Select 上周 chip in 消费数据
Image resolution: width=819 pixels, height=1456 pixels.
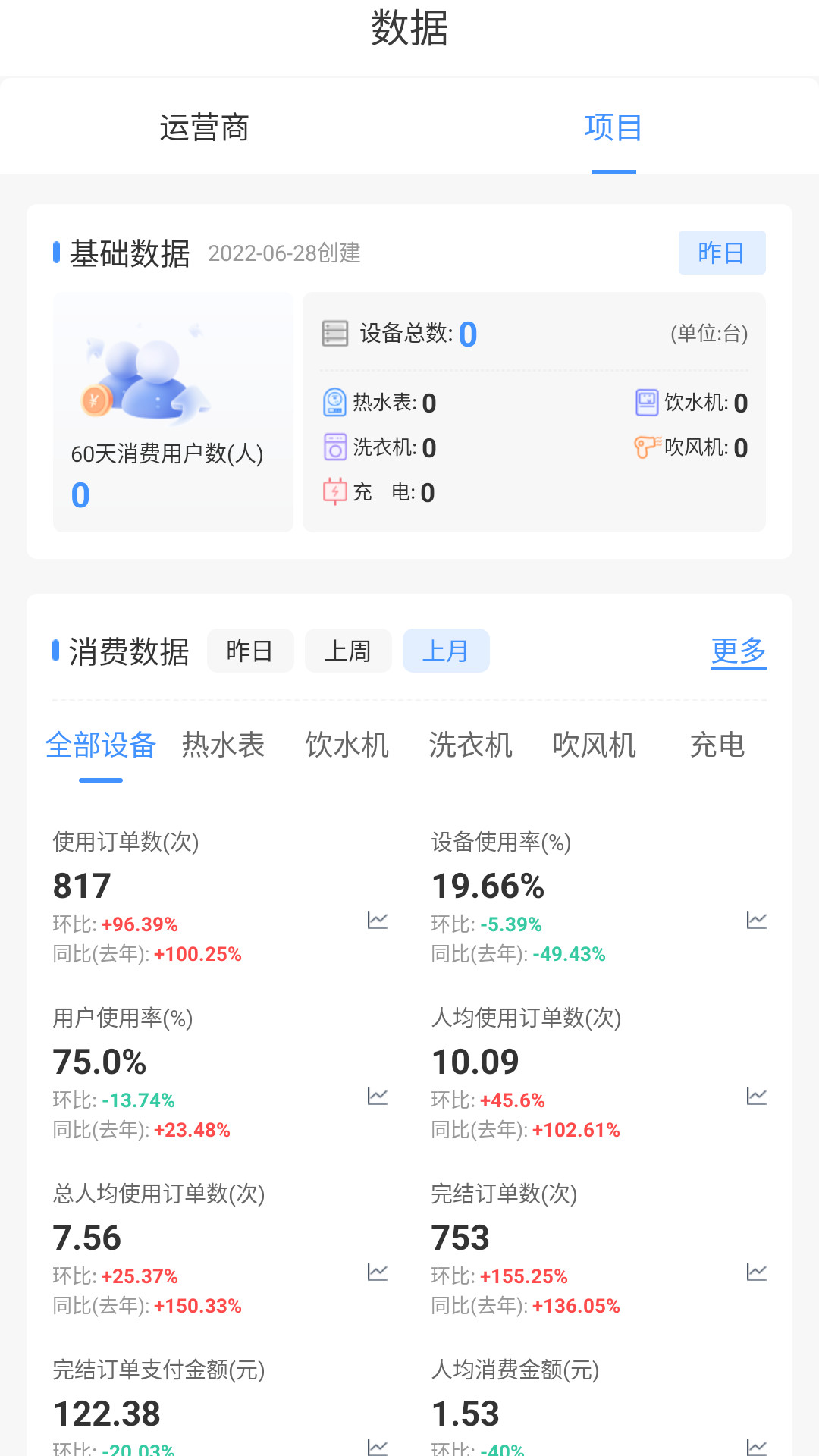(348, 651)
